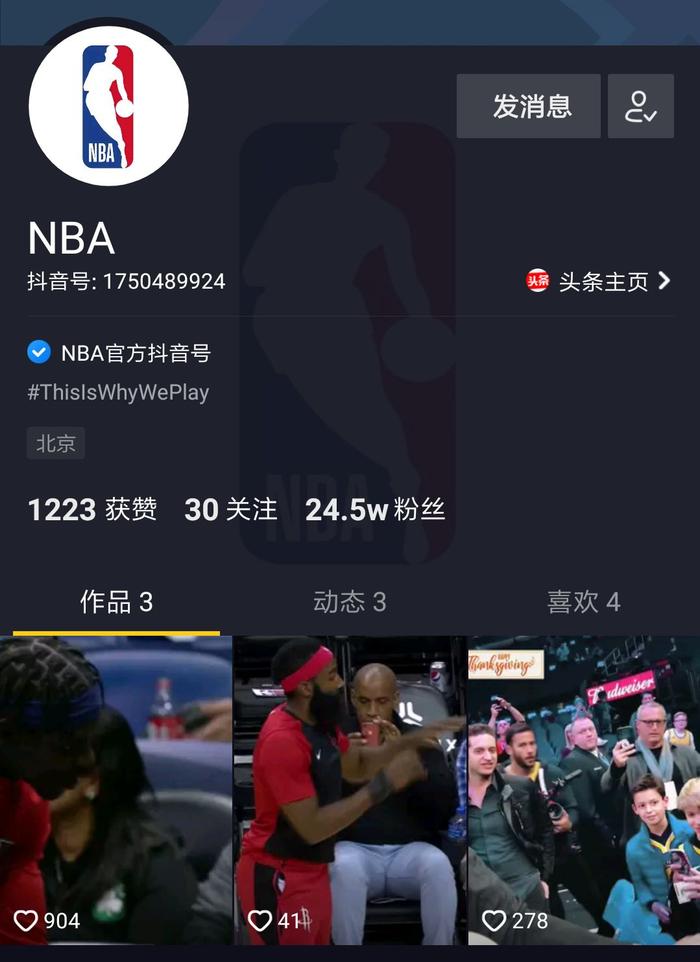
Task: Open the video with 904 likes
Action: 116,790
